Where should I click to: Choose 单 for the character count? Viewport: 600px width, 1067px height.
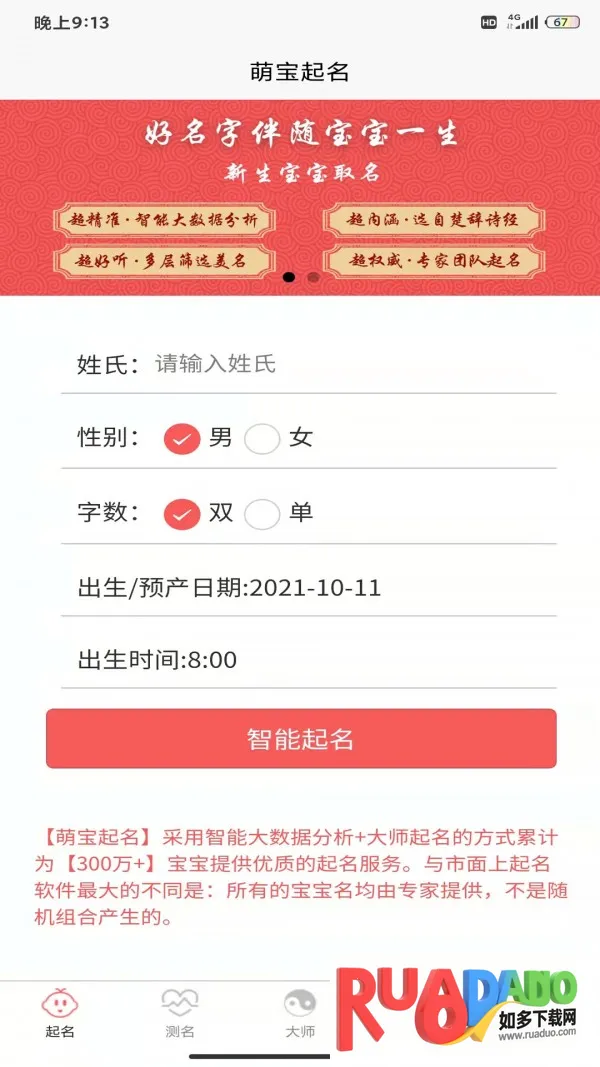263,513
